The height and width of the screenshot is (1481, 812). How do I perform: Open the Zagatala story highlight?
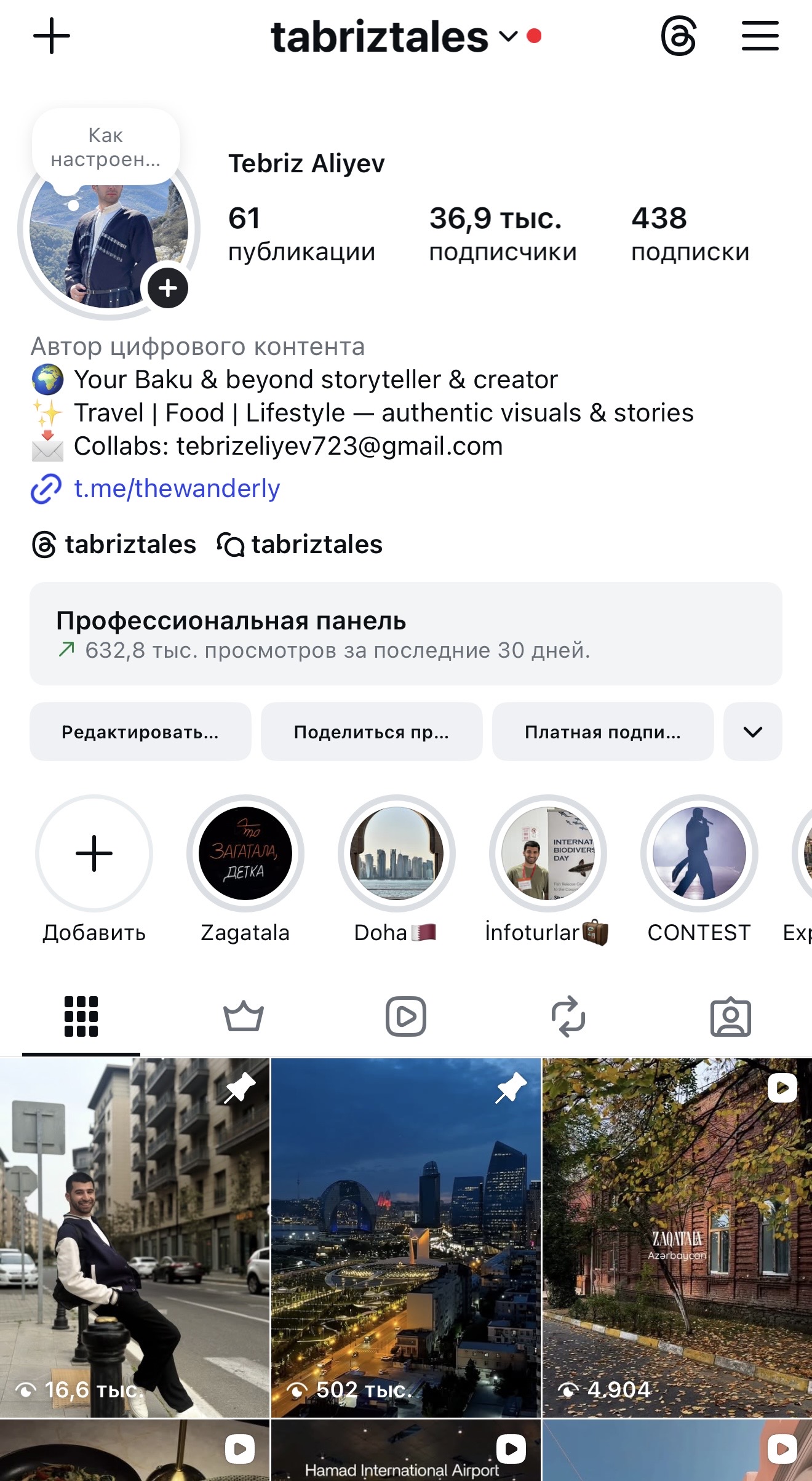click(x=245, y=853)
